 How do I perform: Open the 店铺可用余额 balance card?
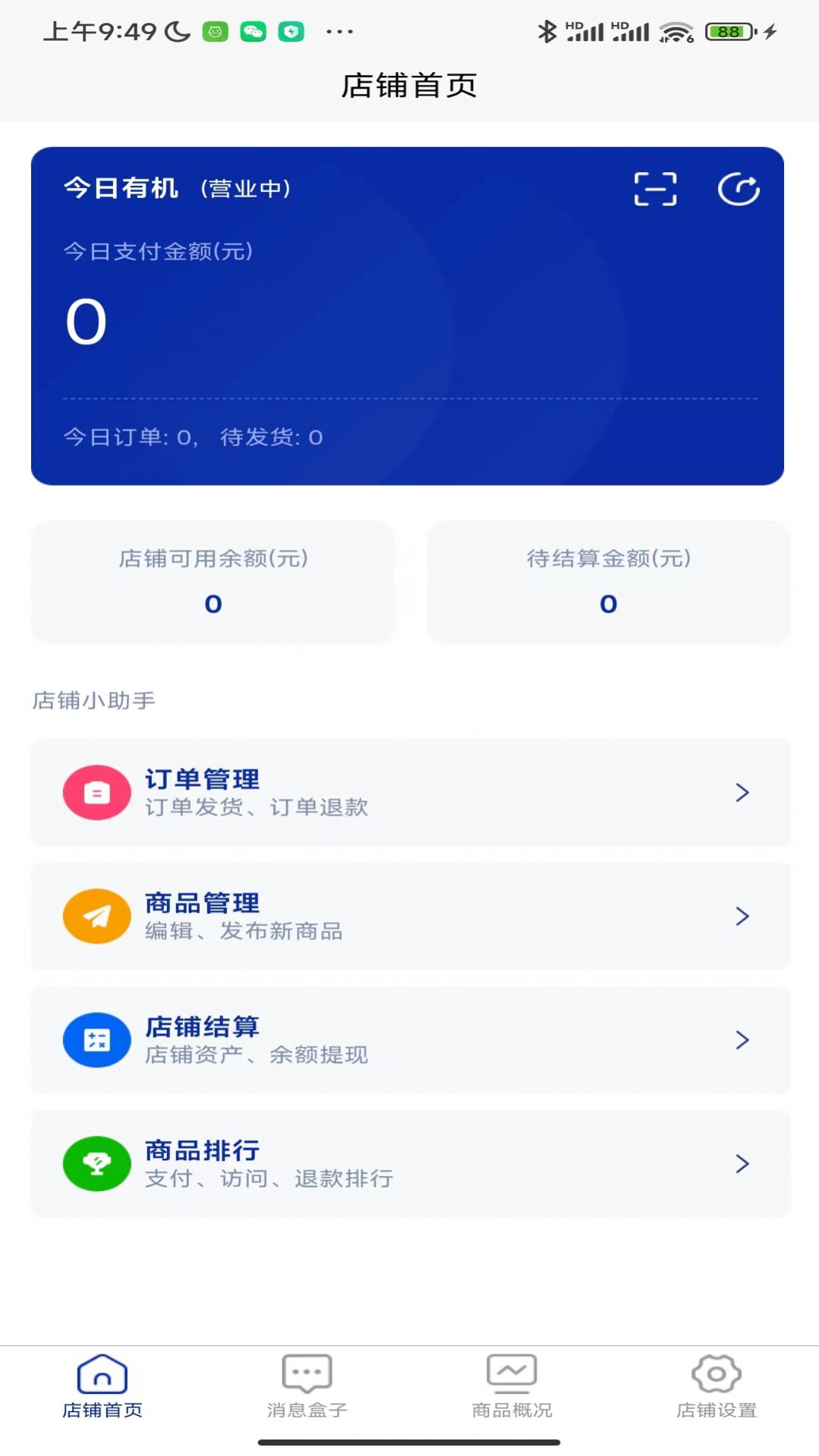click(213, 582)
